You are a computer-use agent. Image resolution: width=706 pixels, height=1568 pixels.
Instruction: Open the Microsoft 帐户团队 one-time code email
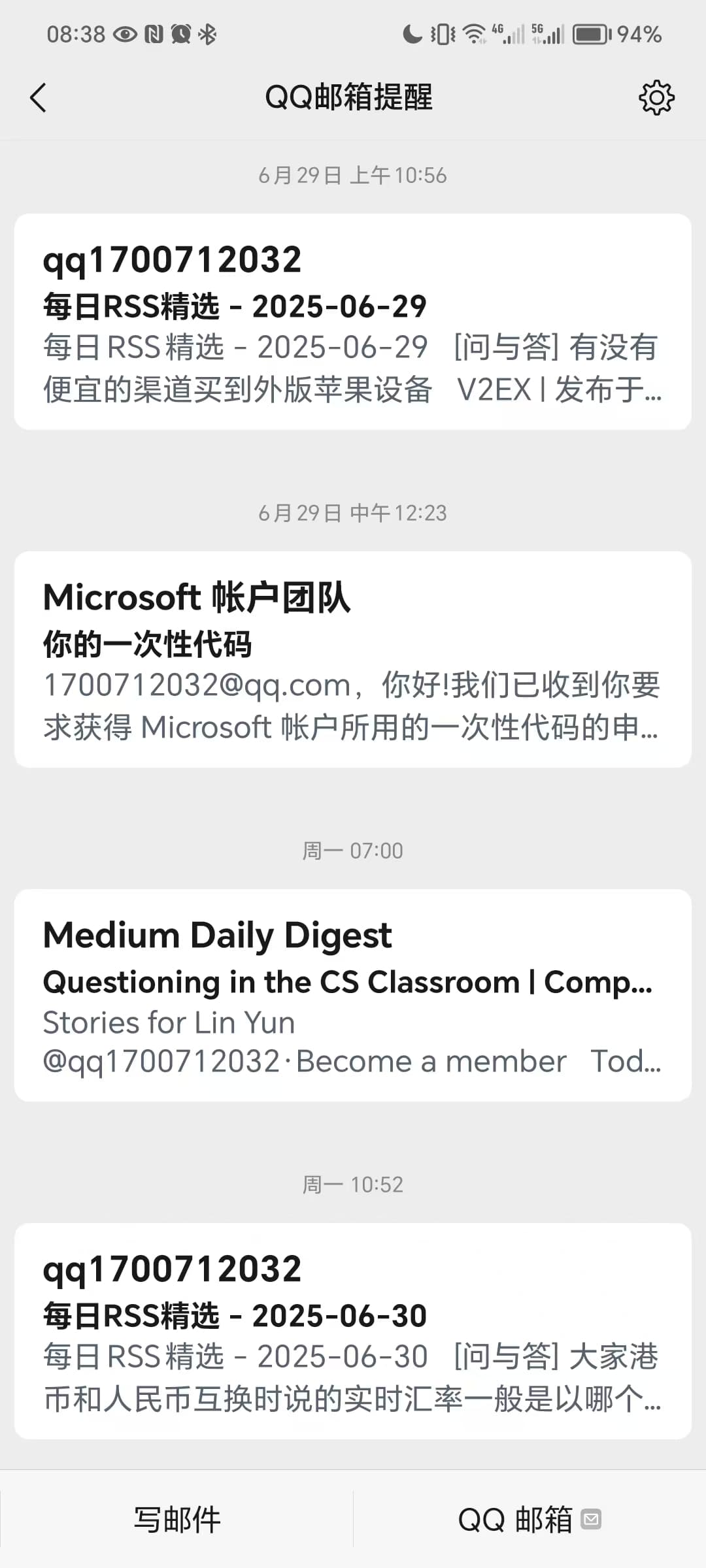coord(353,659)
